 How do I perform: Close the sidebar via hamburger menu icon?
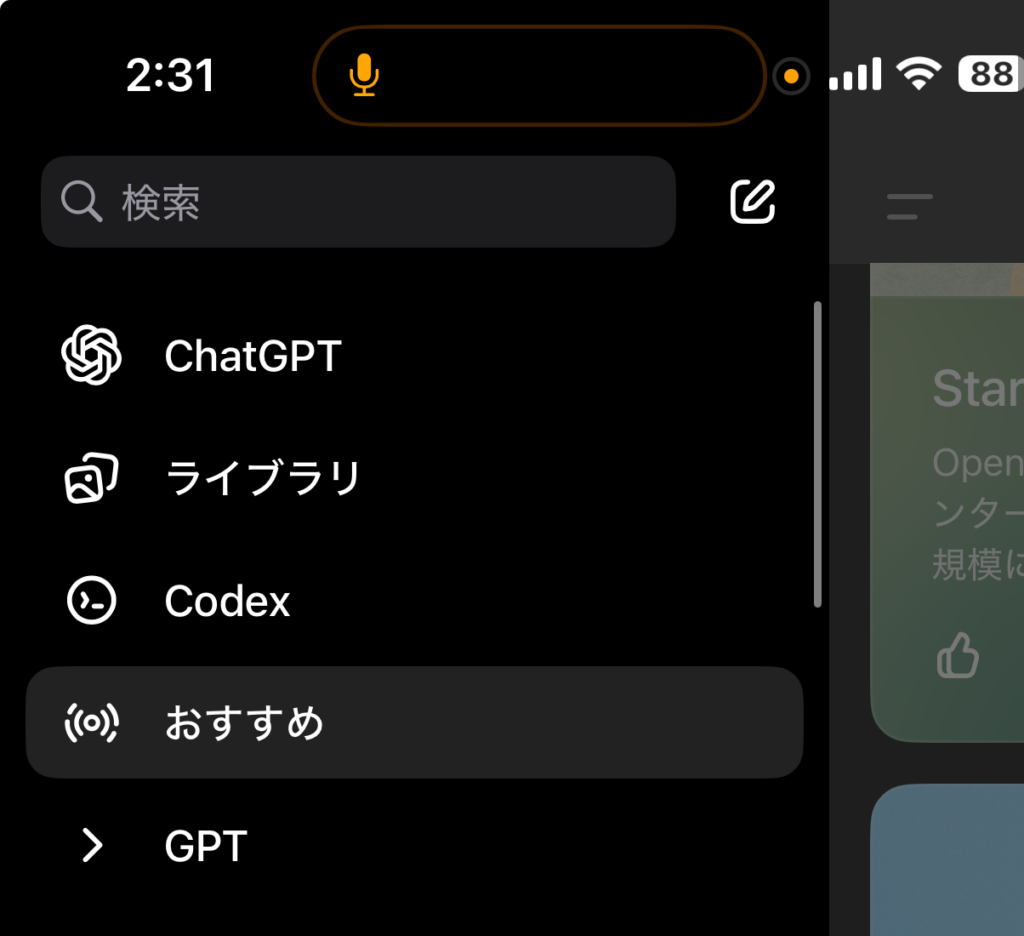(909, 207)
